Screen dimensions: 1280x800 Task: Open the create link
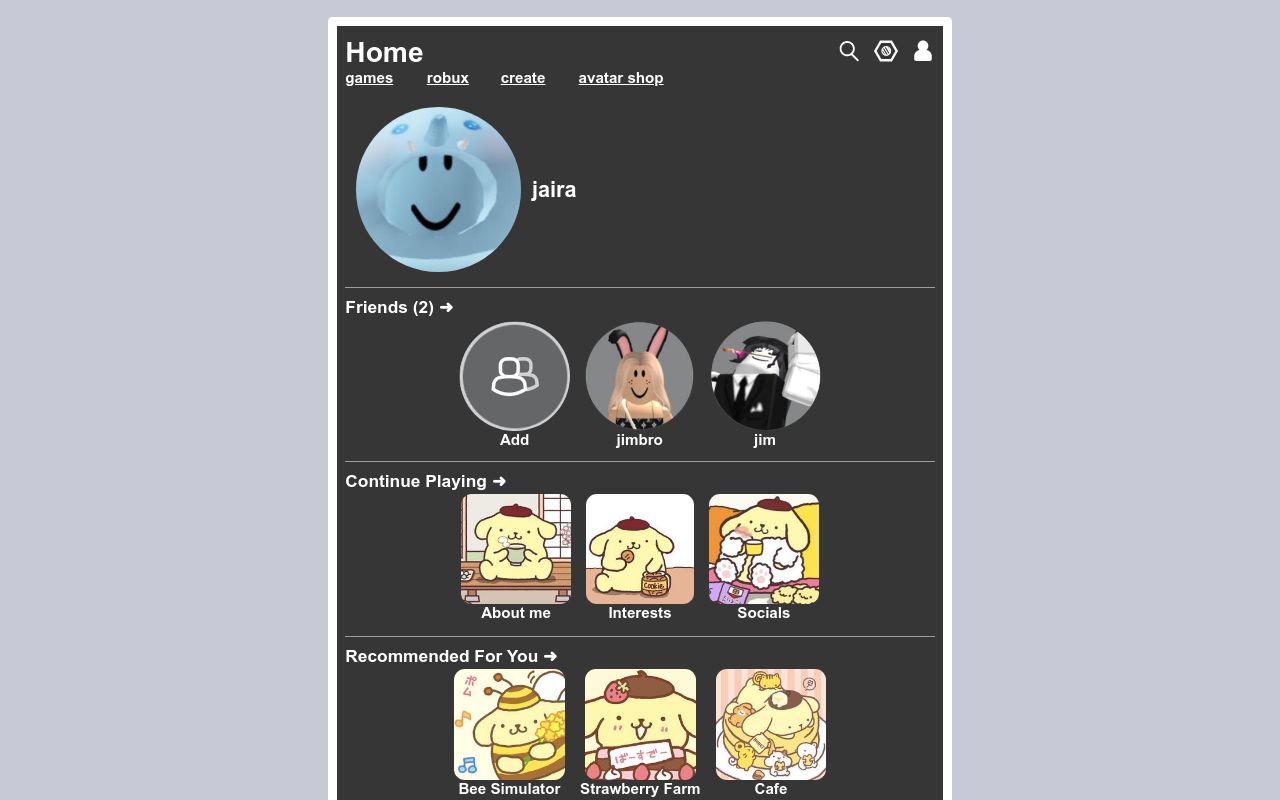(x=523, y=78)
